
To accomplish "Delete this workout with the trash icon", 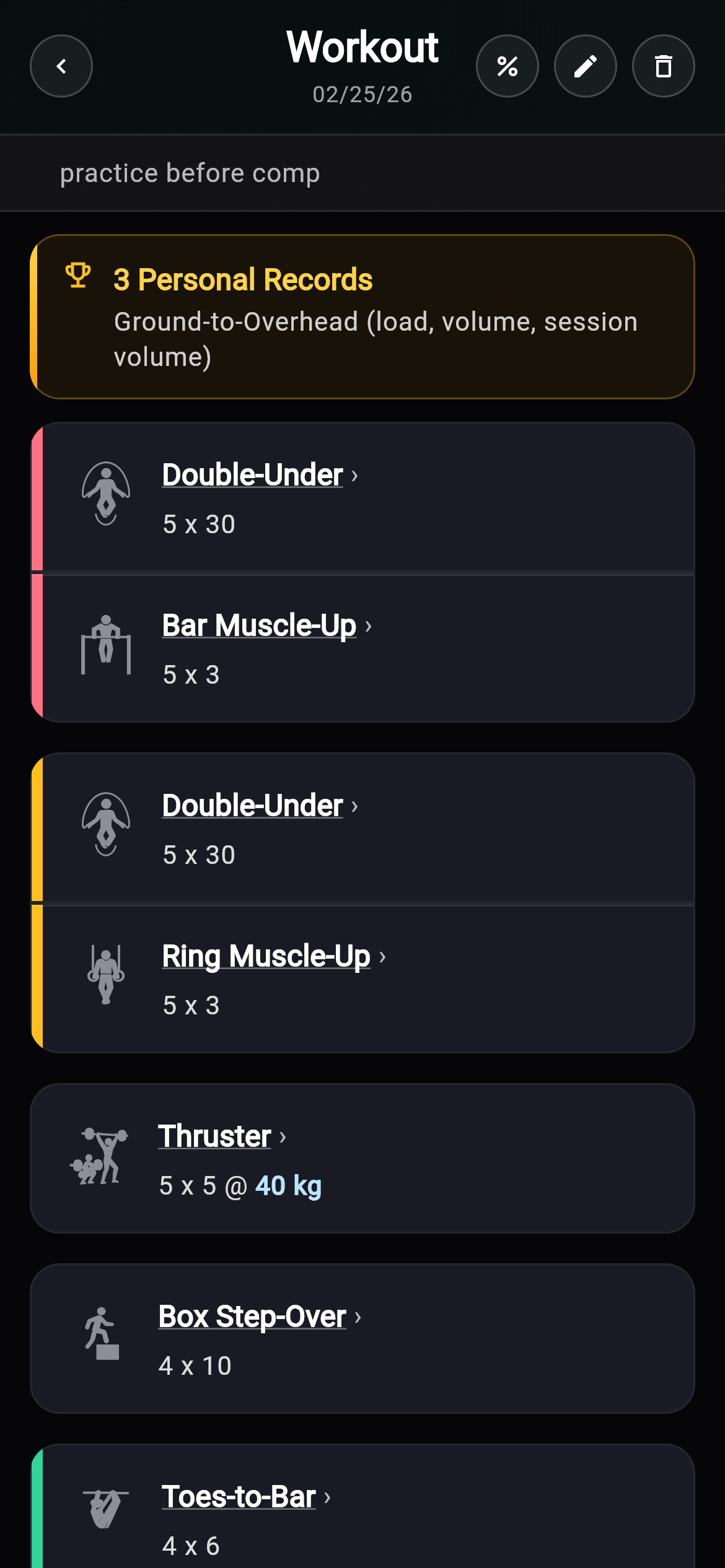I will click(663, 66).
